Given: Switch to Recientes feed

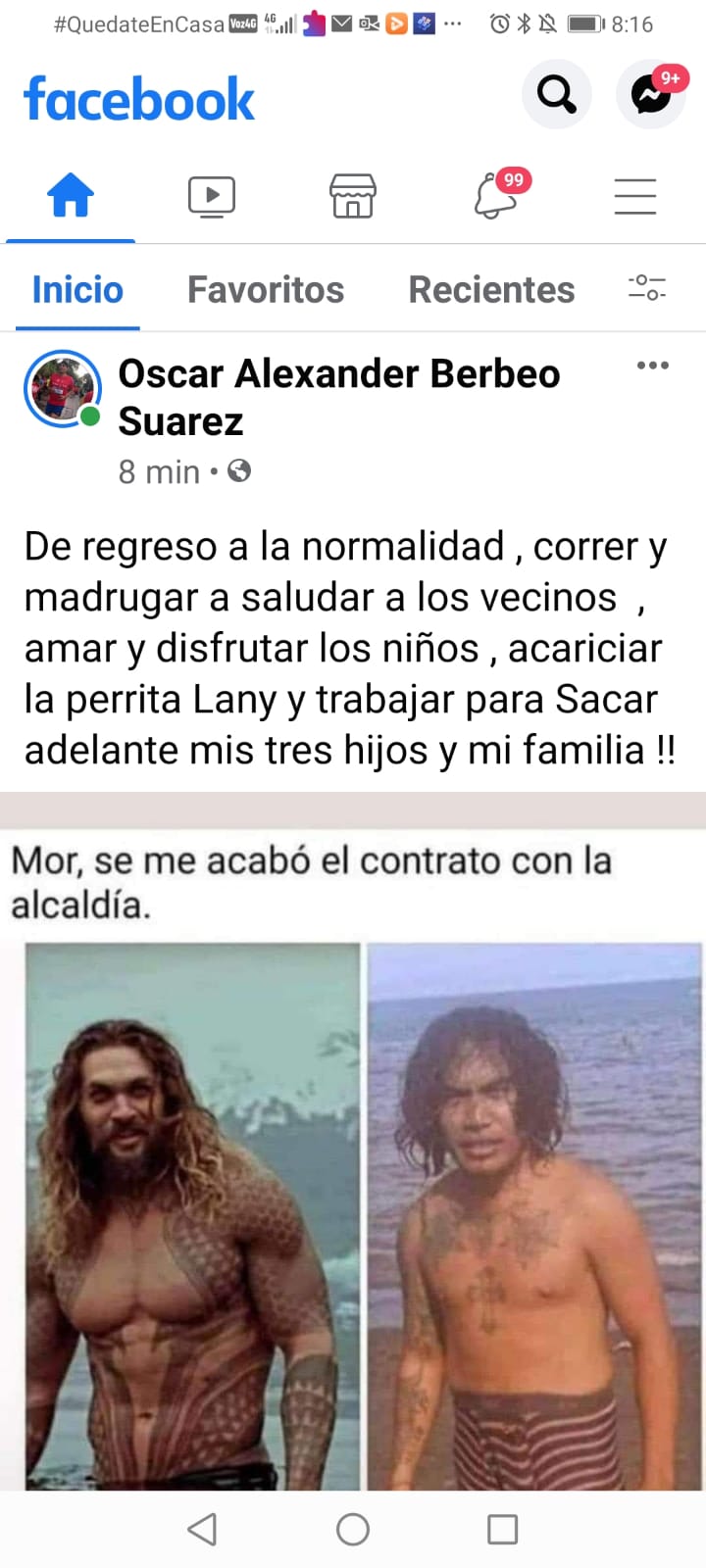Looking at the screenshot, I should [x=491, y=290].
